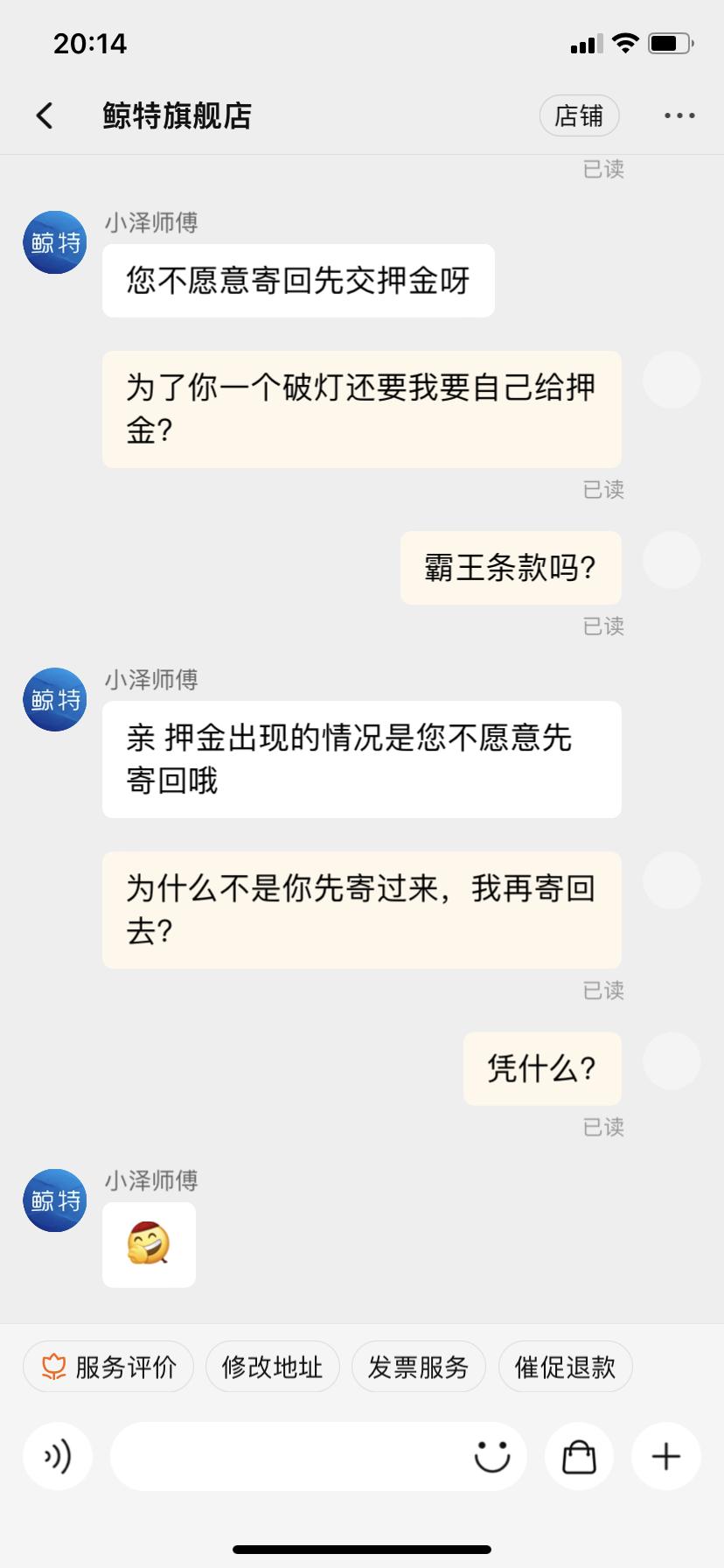The image size is (724, 1568).
Task: Open the shopping bag orders icon
Action: (579, 1456)
